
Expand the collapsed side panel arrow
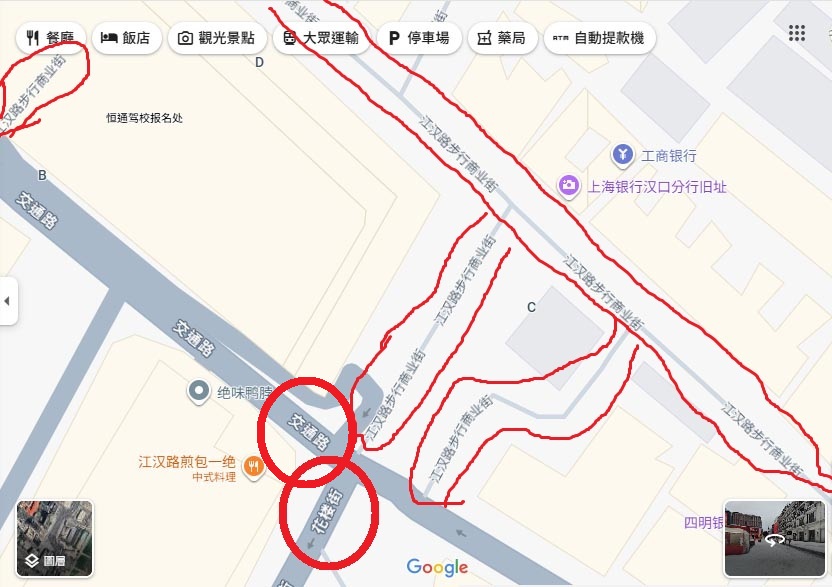tap(9, 300)
